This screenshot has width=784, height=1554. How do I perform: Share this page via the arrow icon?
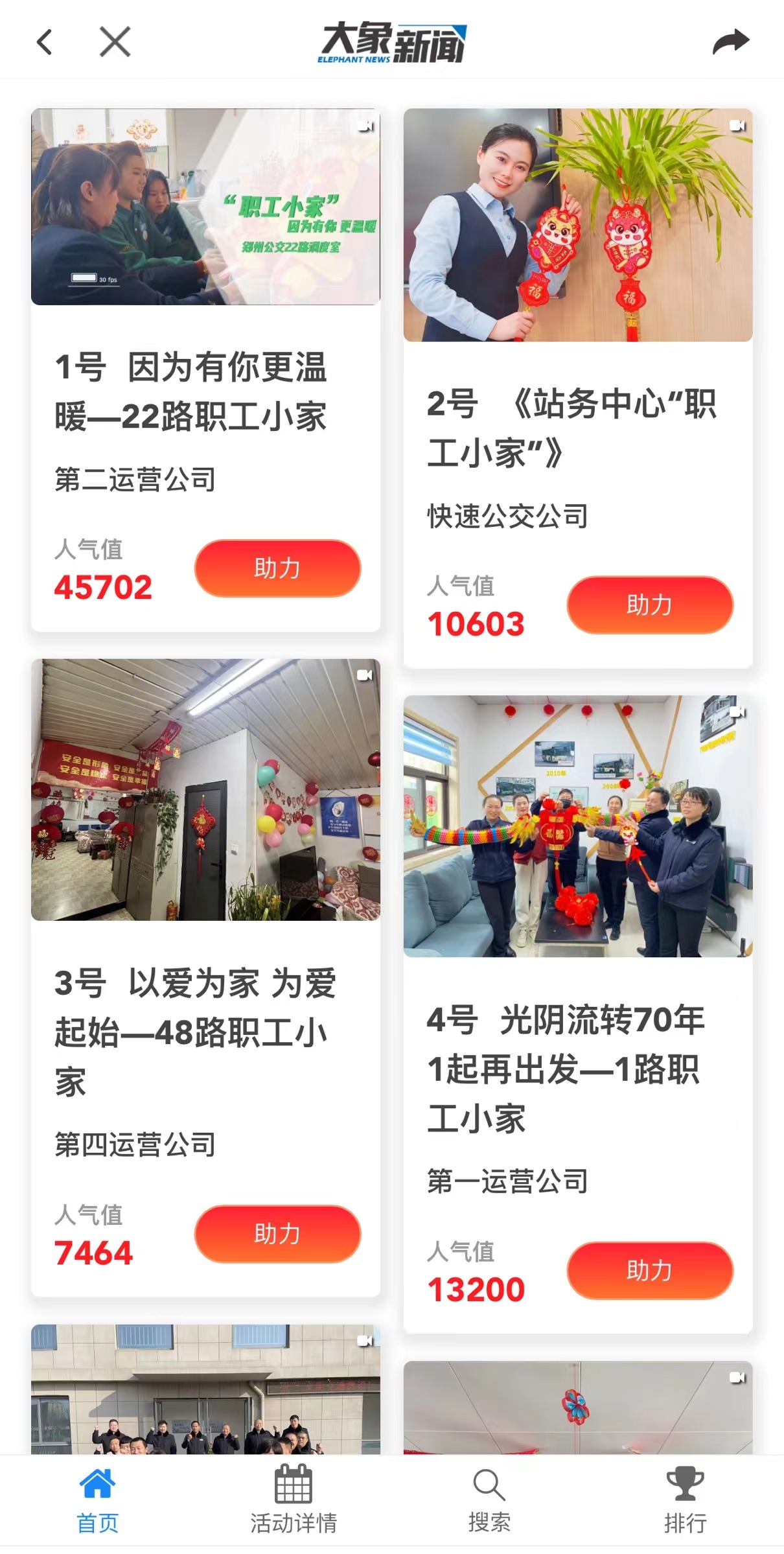[x=730, y=42]
